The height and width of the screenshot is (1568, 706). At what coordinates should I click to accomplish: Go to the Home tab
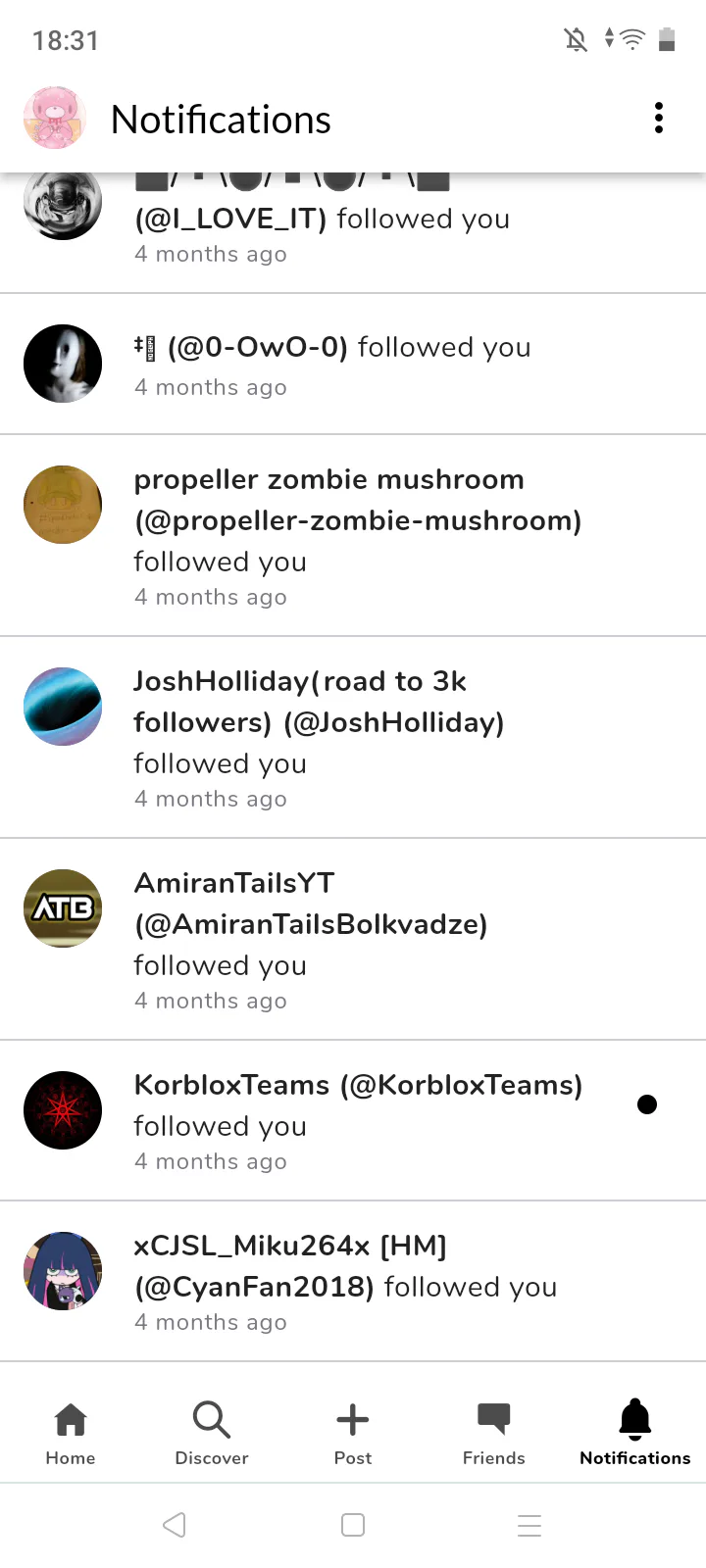71,1433
